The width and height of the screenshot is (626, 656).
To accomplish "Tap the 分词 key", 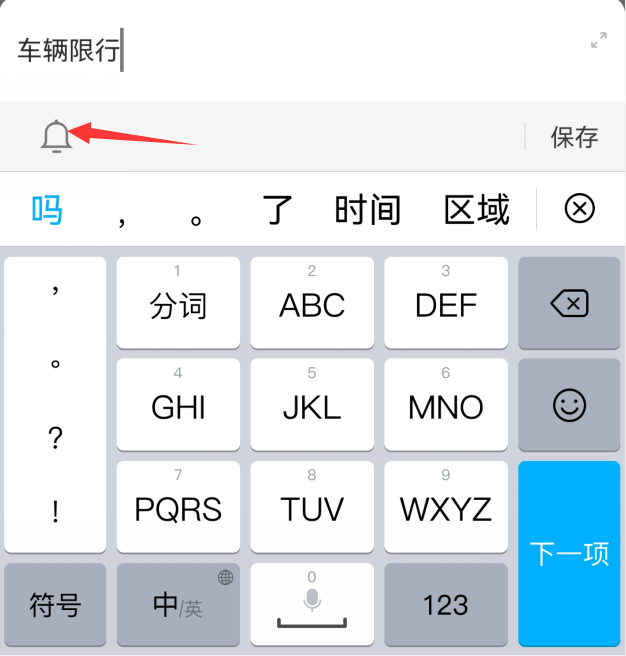I will point(178,303).
